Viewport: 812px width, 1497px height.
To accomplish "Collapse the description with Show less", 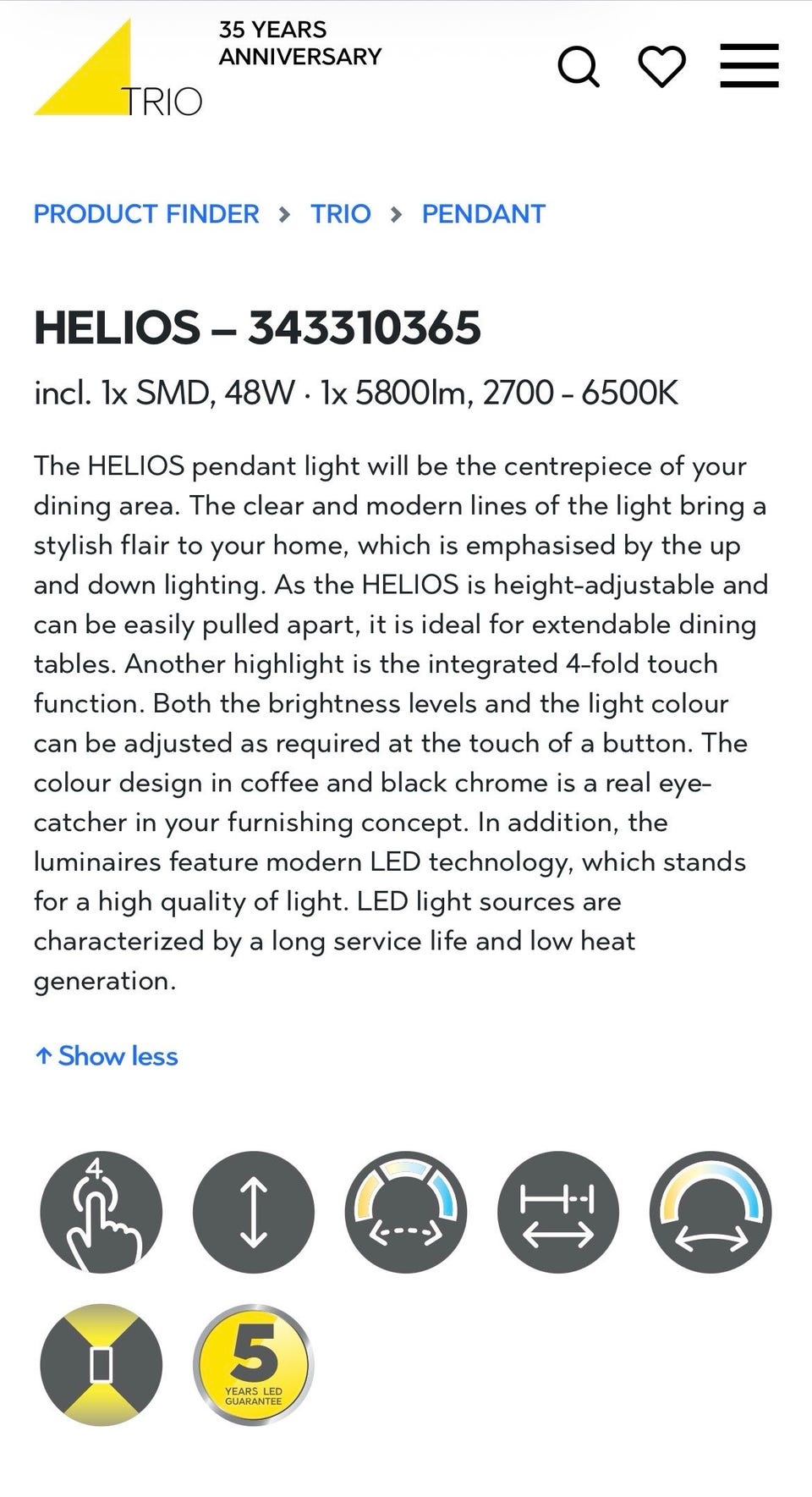I will tap(107, 1056).
